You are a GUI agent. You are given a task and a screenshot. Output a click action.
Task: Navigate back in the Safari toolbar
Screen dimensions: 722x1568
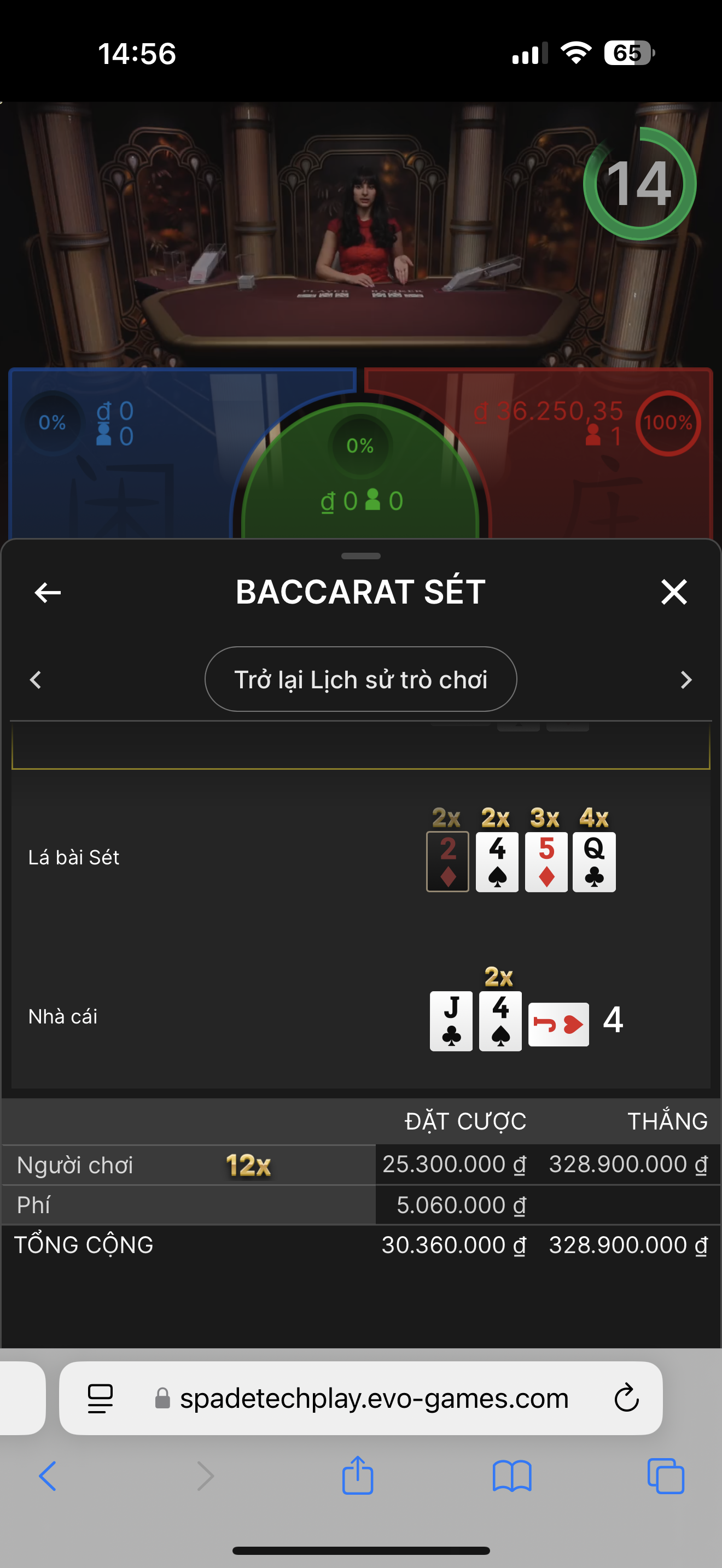click(48, 1476)
